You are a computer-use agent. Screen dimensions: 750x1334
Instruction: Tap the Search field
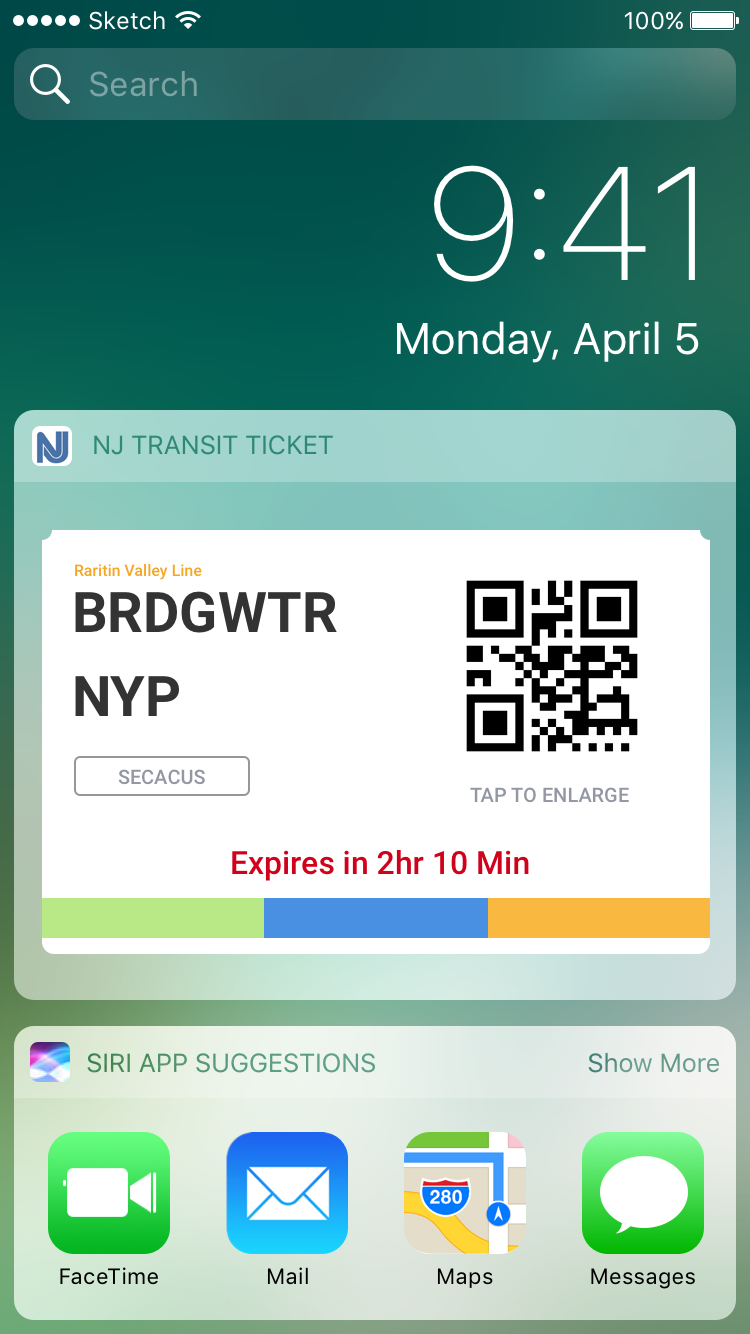[x=375, y=84]
